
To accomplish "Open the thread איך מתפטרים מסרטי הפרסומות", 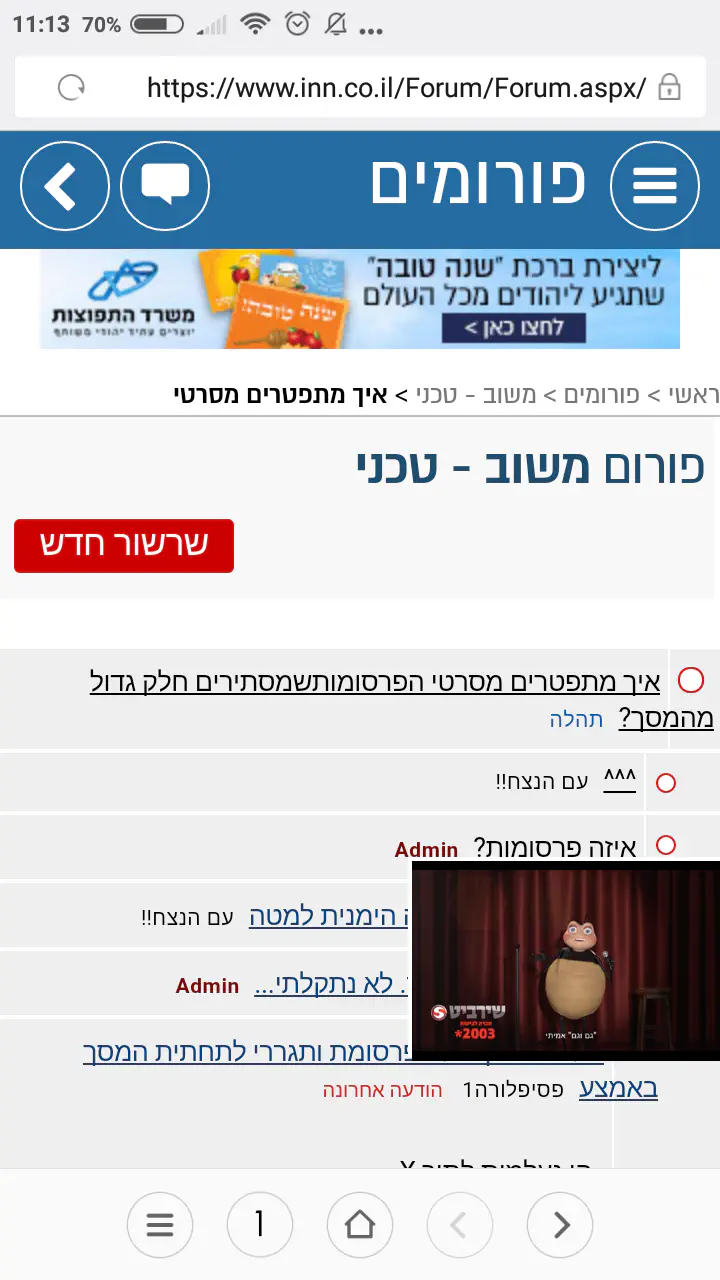I will [x=376, y=684].
